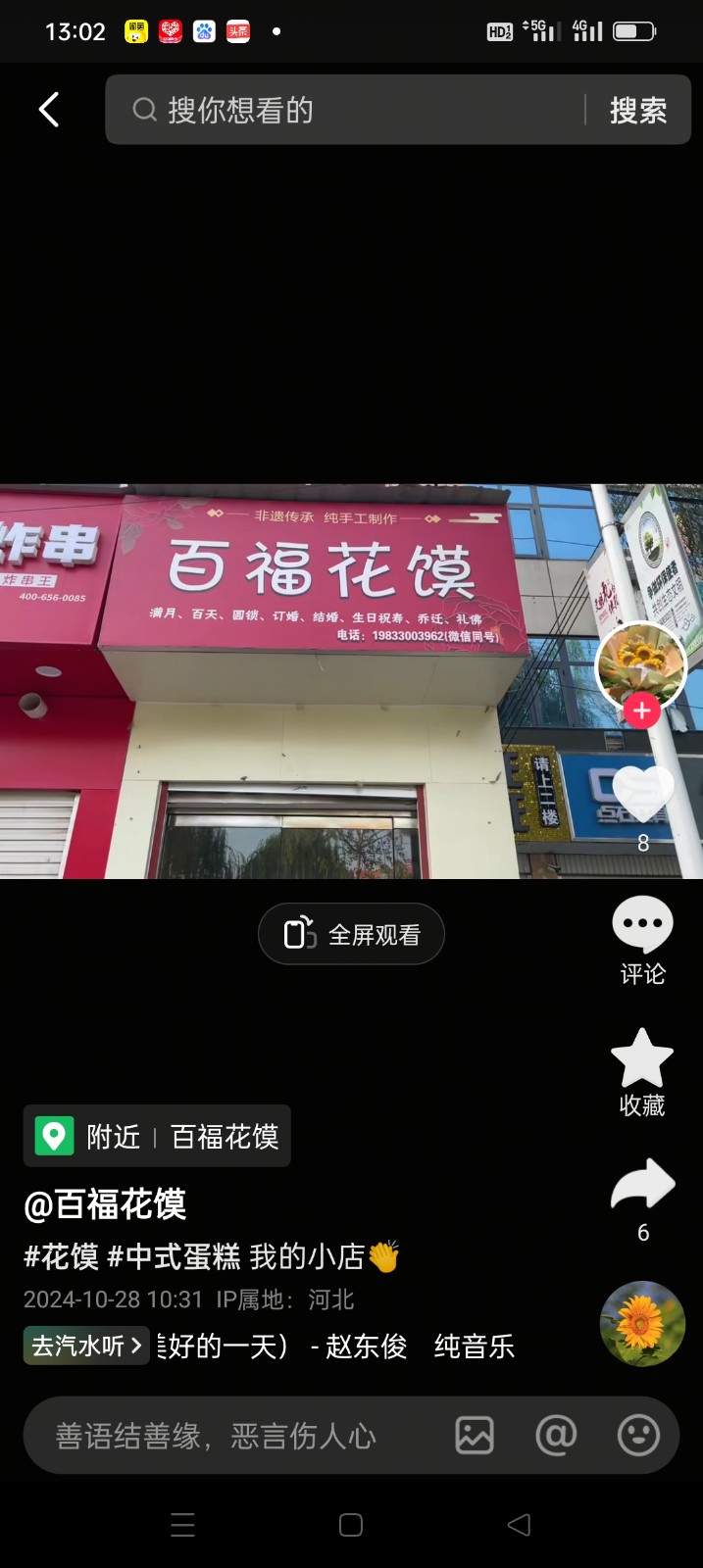This screenshot has width=703, height=1568.
Task: Mention someone with the @ icon
Action: 556,1436
